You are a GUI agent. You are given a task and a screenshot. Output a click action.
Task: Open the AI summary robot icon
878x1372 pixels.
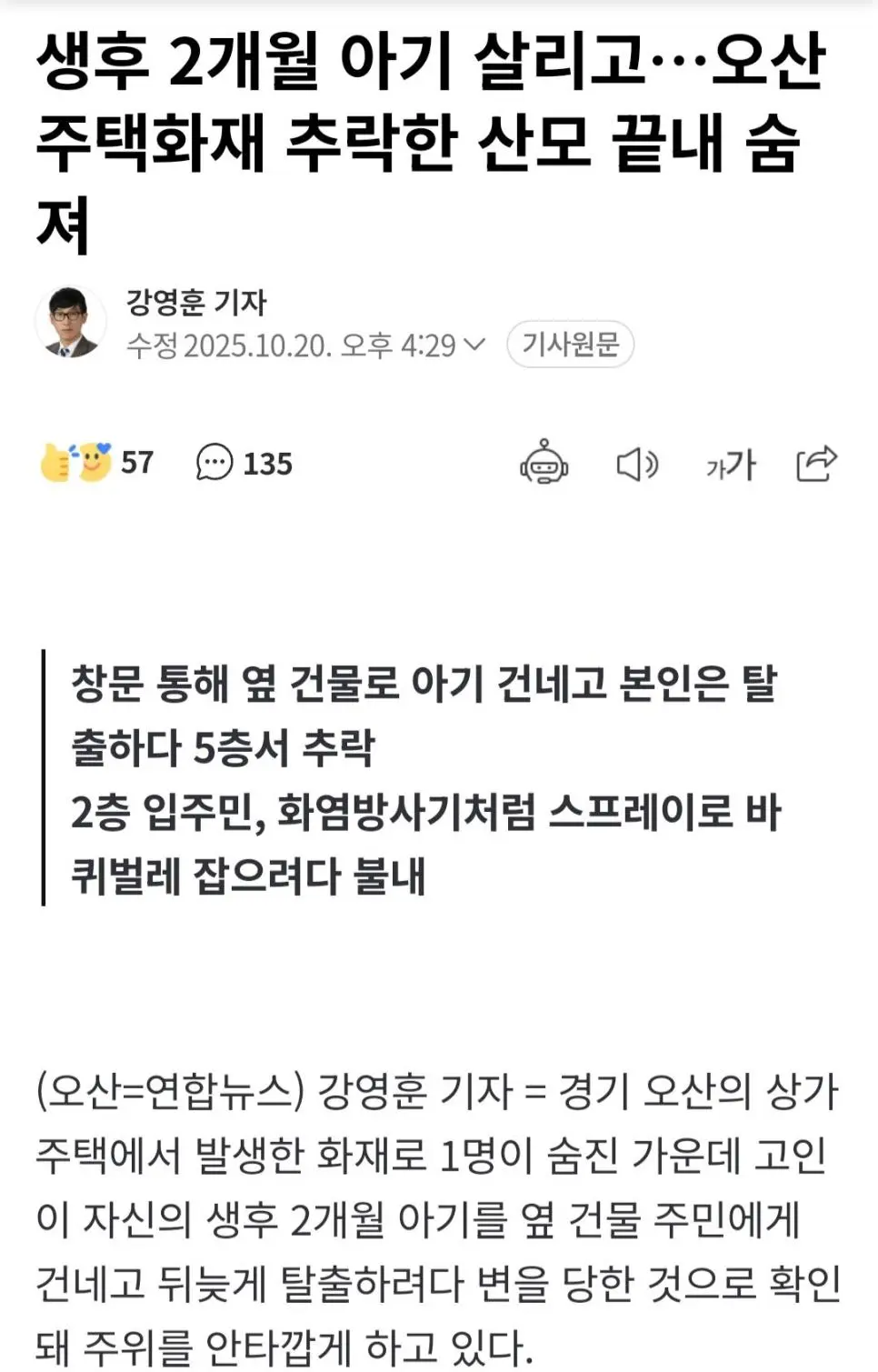click(544, 463)
